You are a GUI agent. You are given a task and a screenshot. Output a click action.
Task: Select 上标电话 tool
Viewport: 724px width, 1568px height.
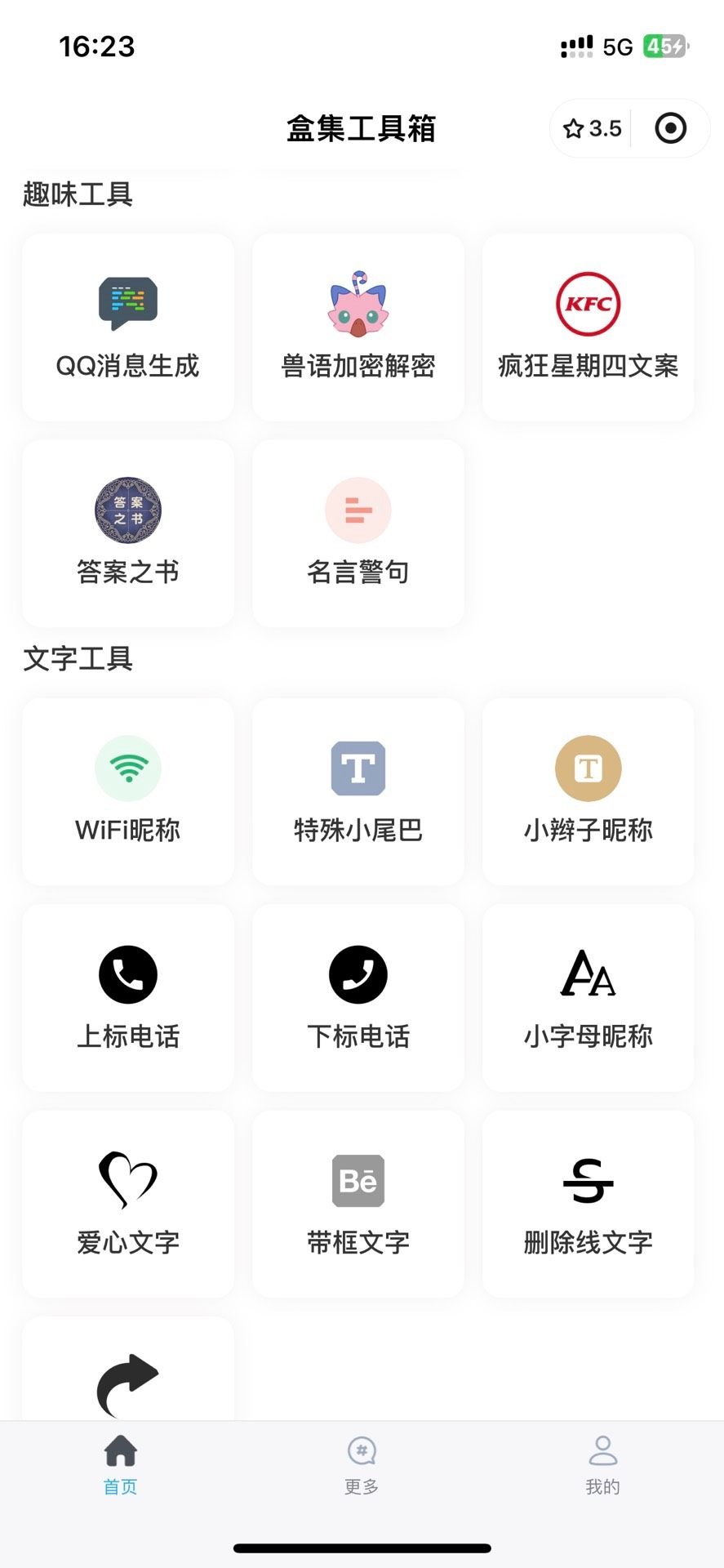pos(128,997)
